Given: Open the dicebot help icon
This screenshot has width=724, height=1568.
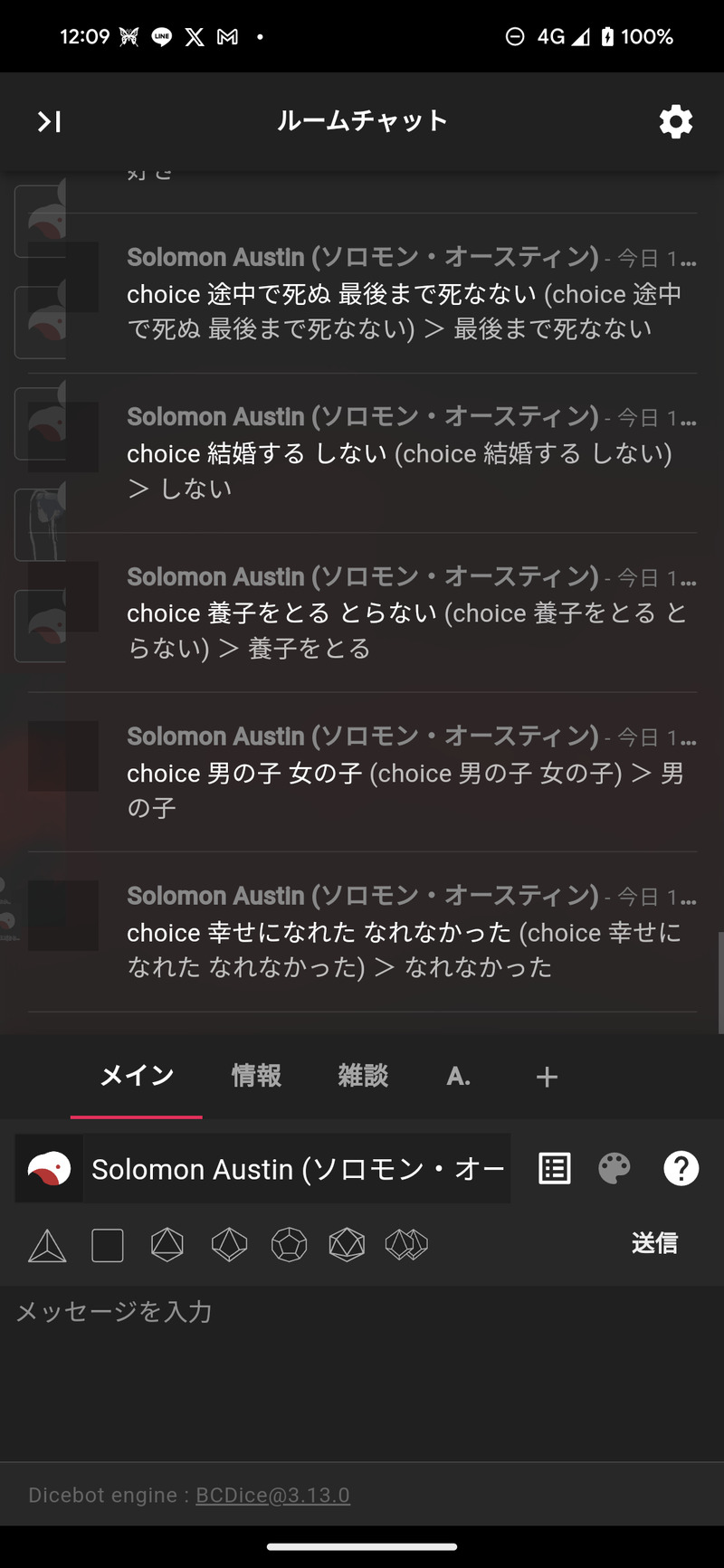Looking at the screenshot, I should tap(681, 1169).
